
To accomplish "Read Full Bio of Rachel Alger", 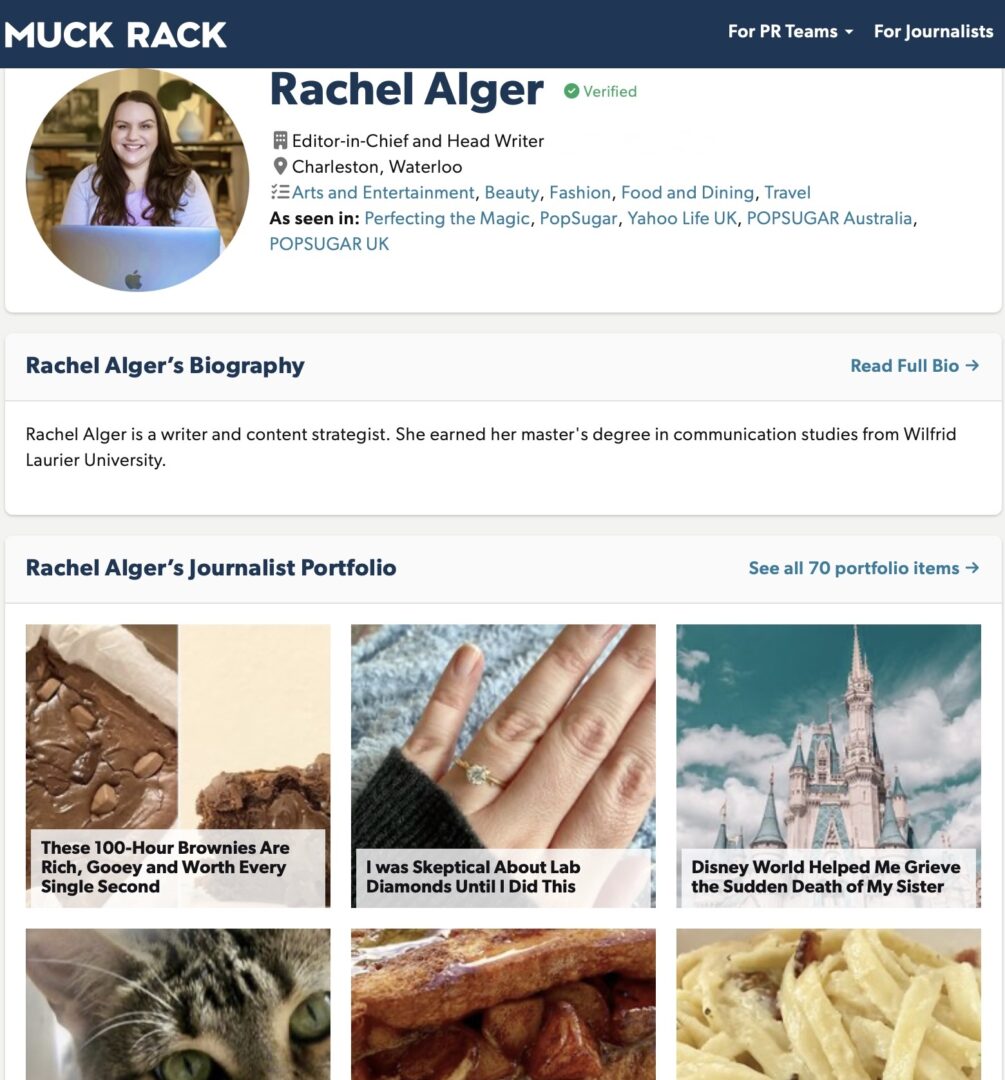I will tap(914, 366).
